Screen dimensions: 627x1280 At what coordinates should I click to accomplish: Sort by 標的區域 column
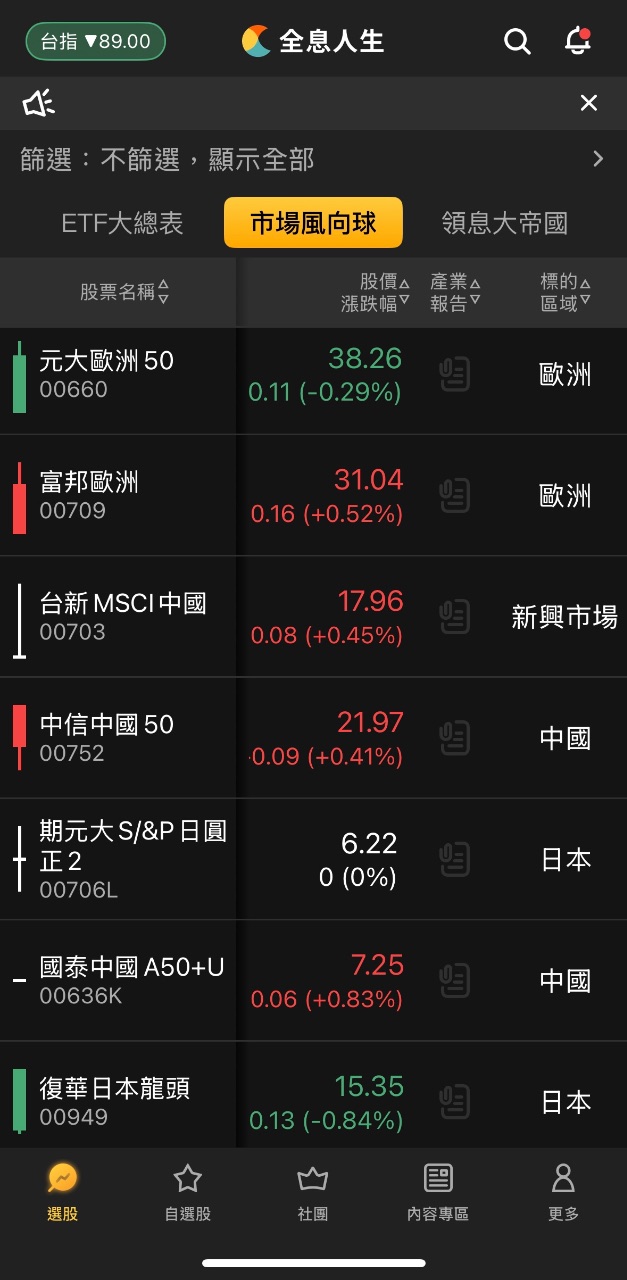pyautogui.click(x=565, y=292)
